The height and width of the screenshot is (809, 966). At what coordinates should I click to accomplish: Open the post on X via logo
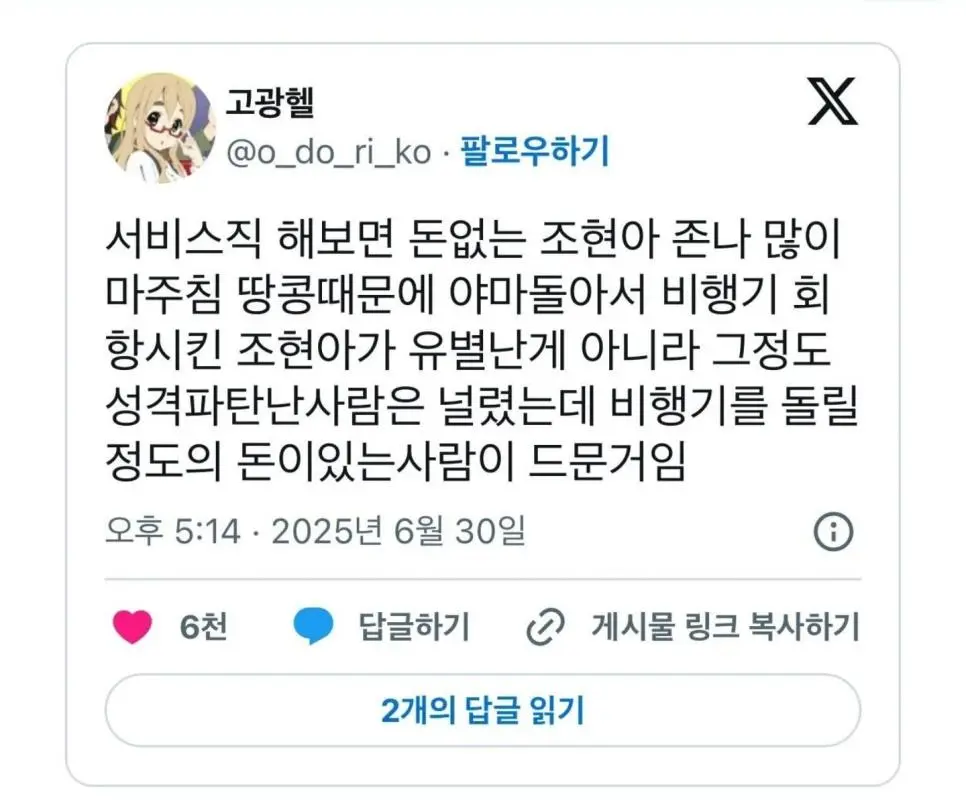click(832, 101)
